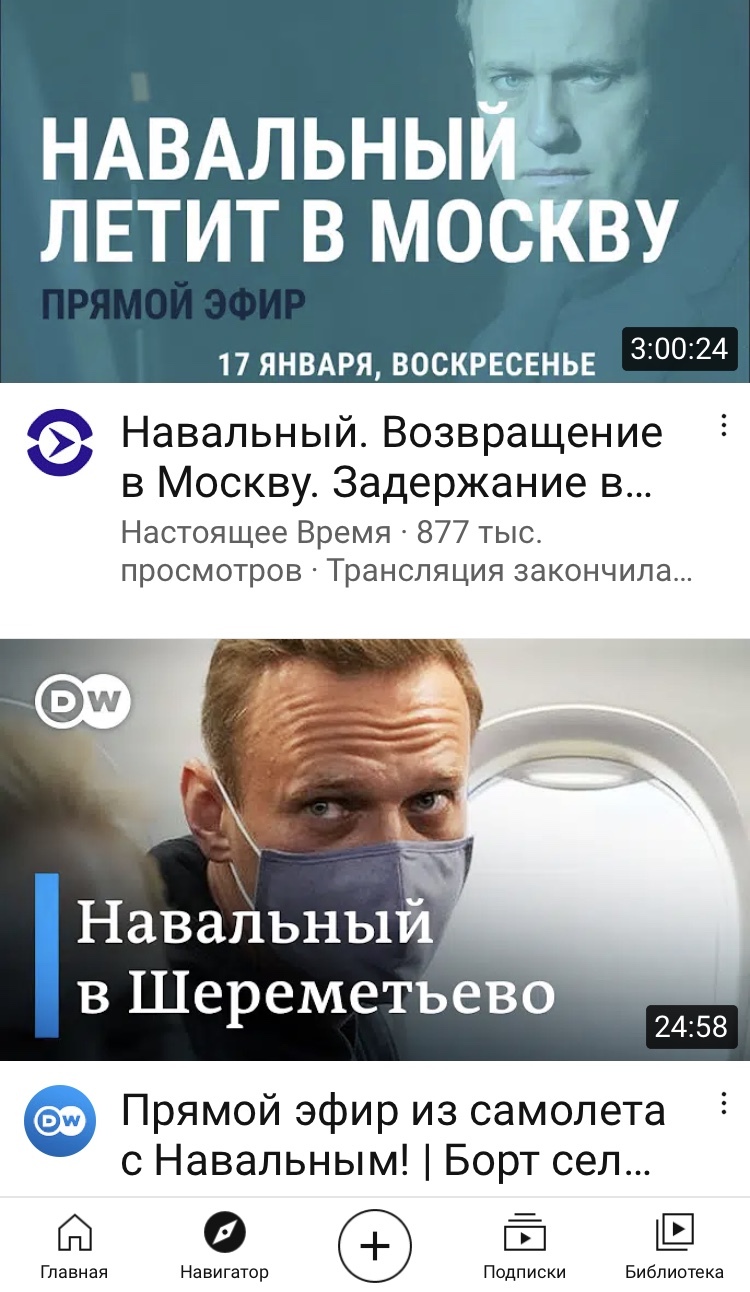Open video title Навальный. Возвращение в Москву
The height and width of the screenshot is (1292, 750).
[x=390, y=458]
